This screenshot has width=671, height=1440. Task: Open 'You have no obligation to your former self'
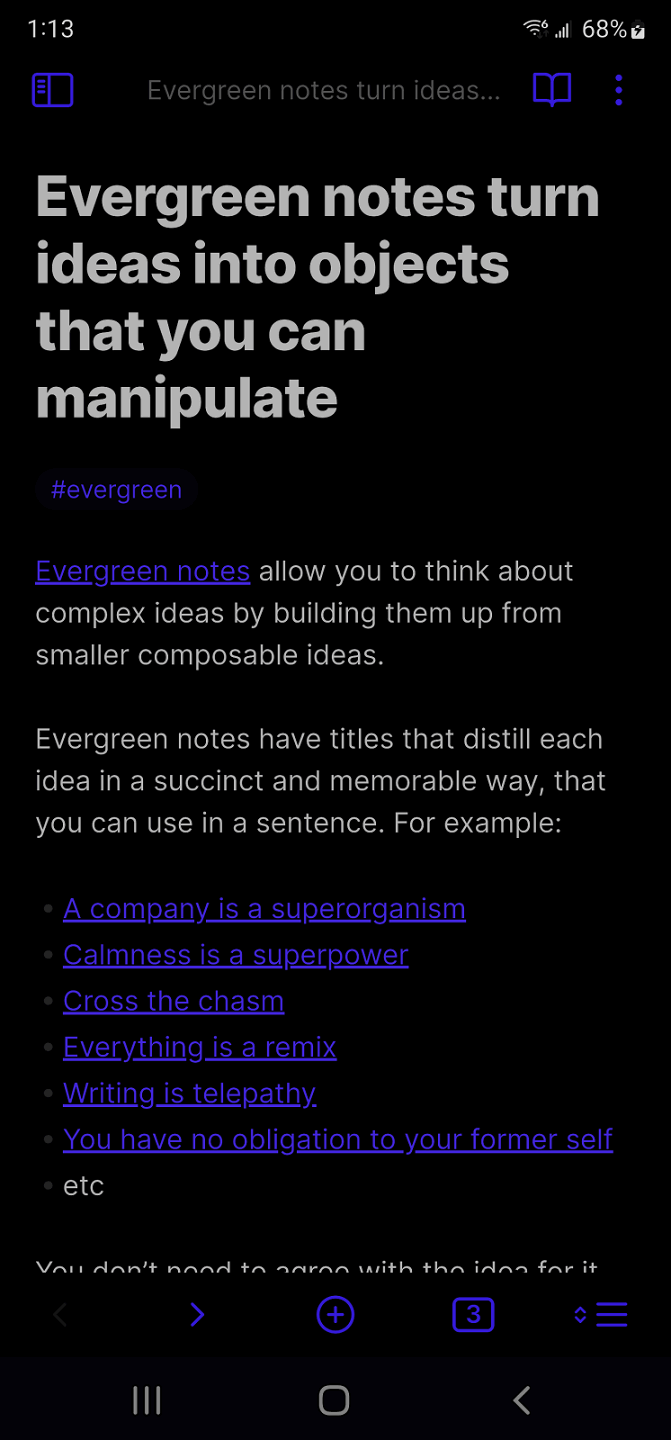[337, 1139]
